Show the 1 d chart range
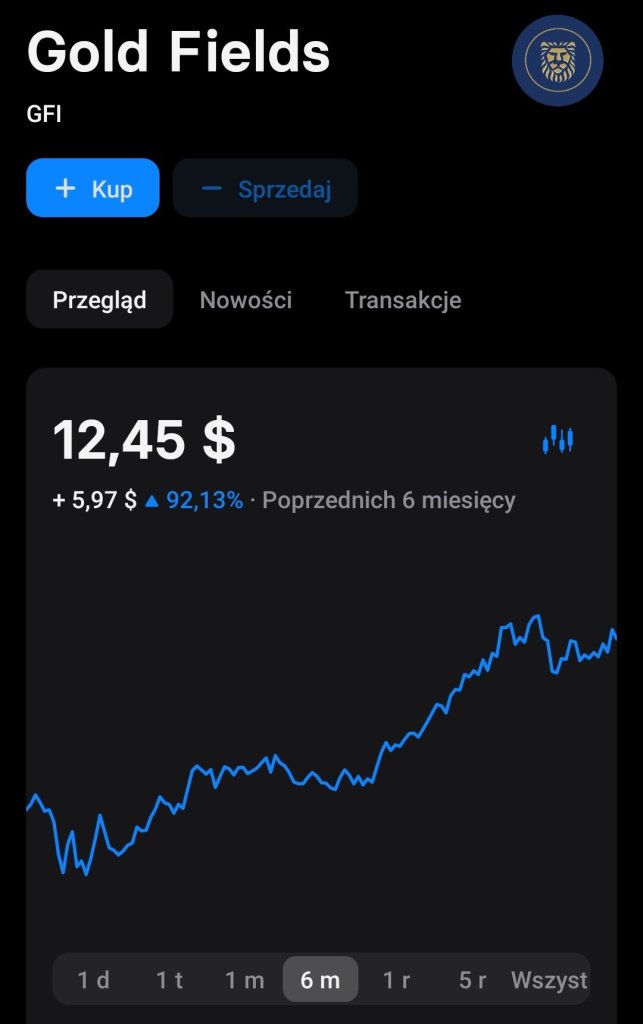This screenshot has height=1024, width=643. pos(93,980)
